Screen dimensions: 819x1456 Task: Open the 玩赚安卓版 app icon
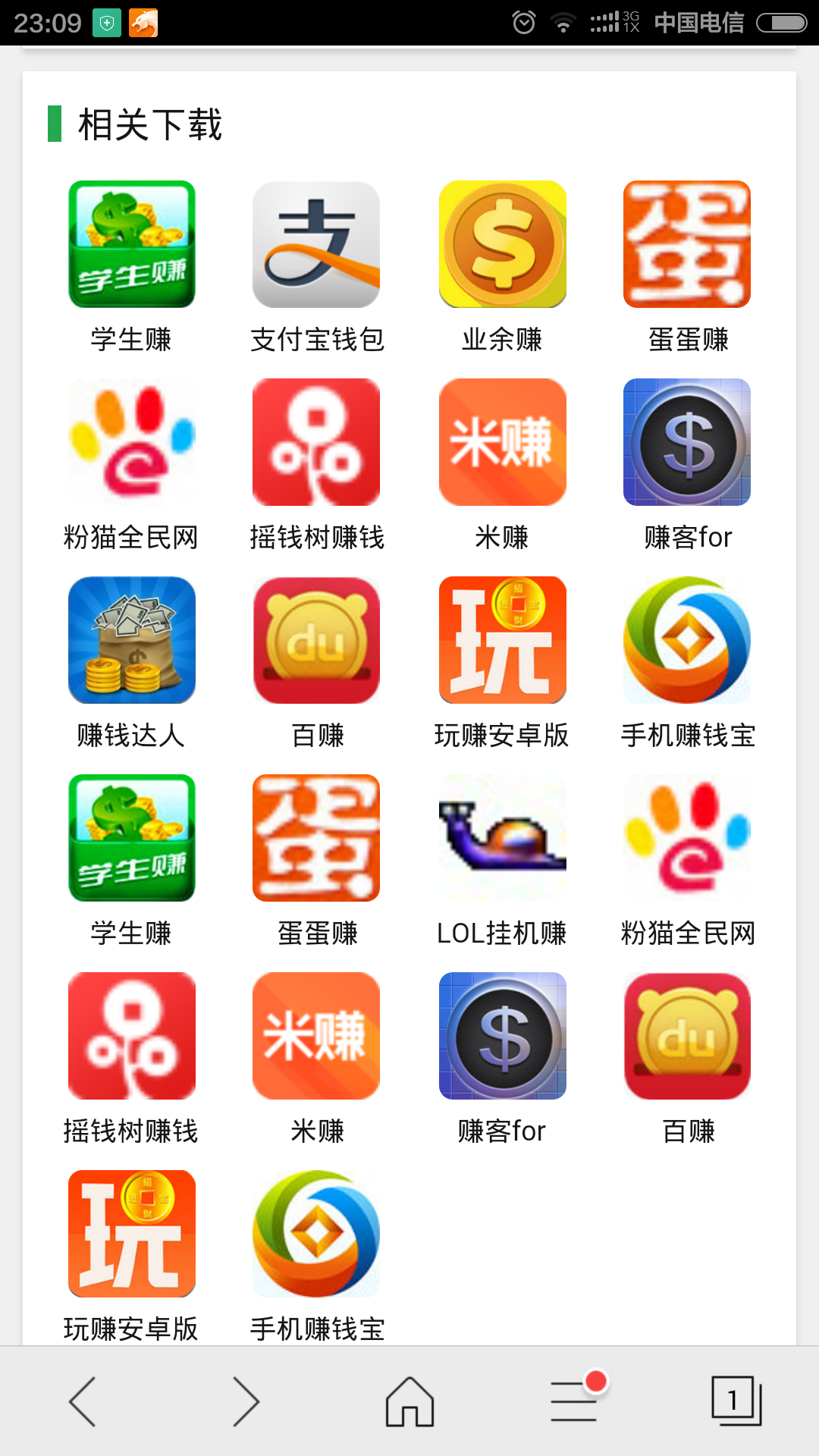(x=502, y=639)
